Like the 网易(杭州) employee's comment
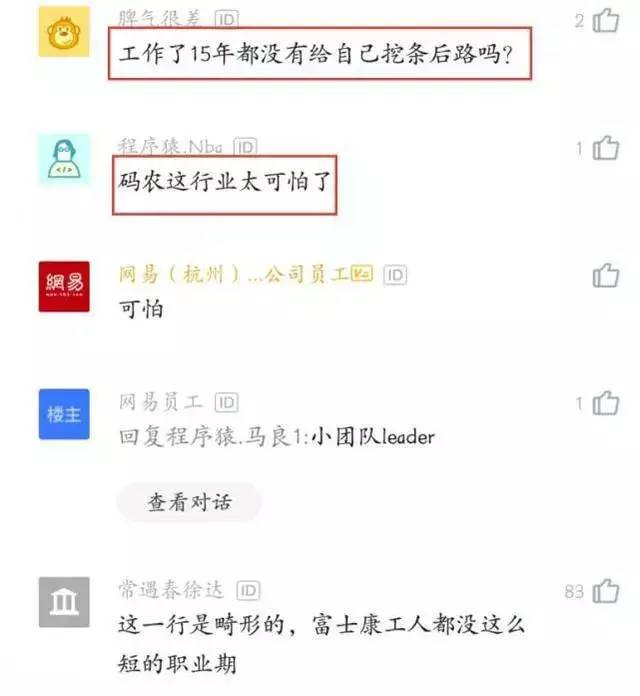 606,275
